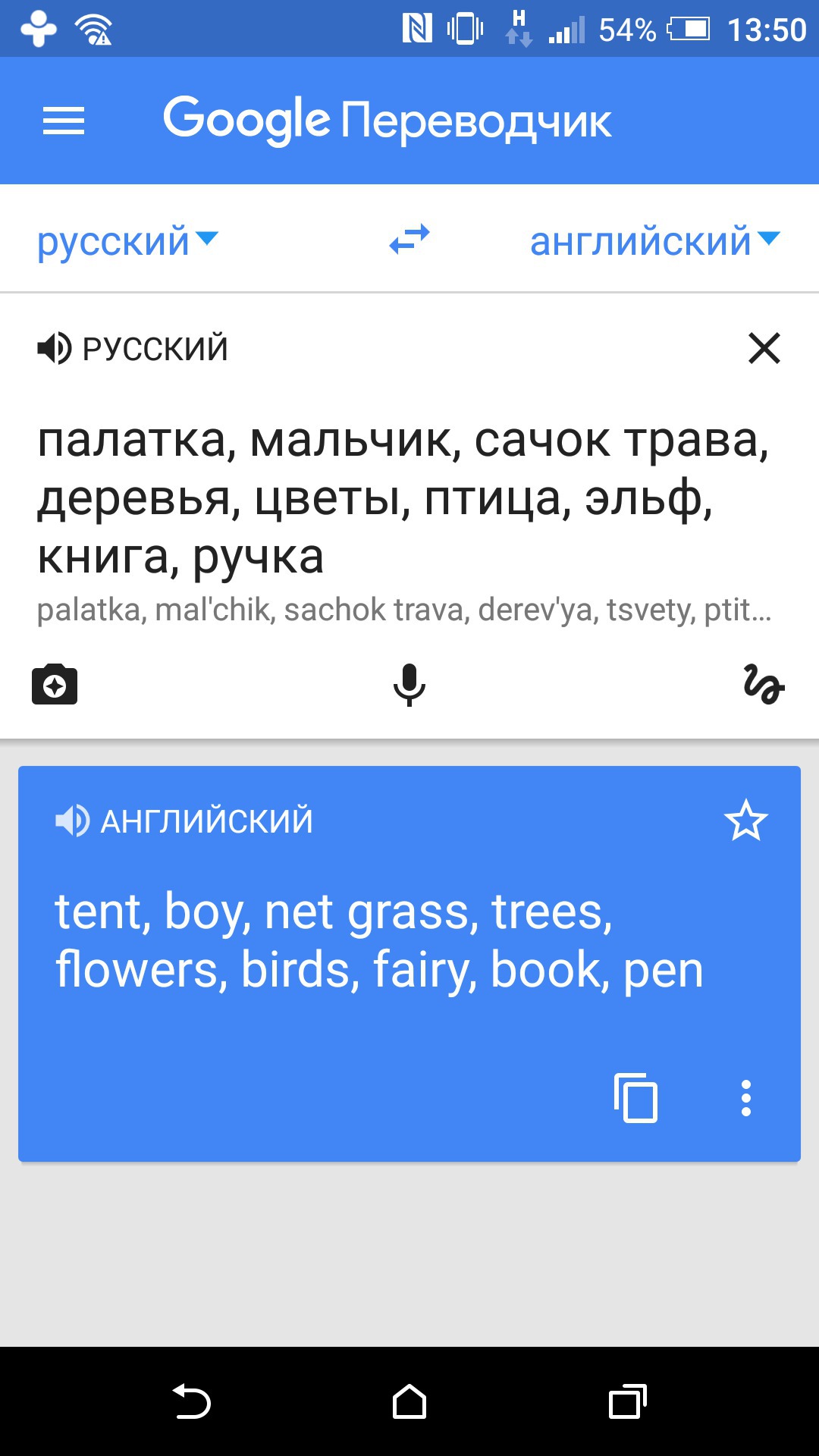Copy the English translation
The image size is (819, 1456).
coord(635,1097)
